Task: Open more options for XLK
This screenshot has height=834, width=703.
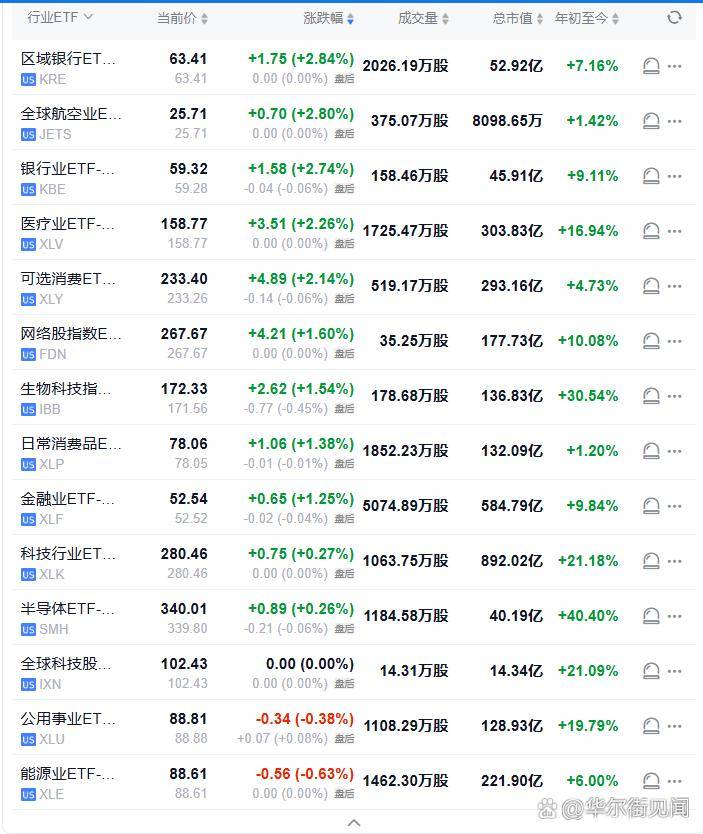Action: pyautogui.click(x=675, y=561)
